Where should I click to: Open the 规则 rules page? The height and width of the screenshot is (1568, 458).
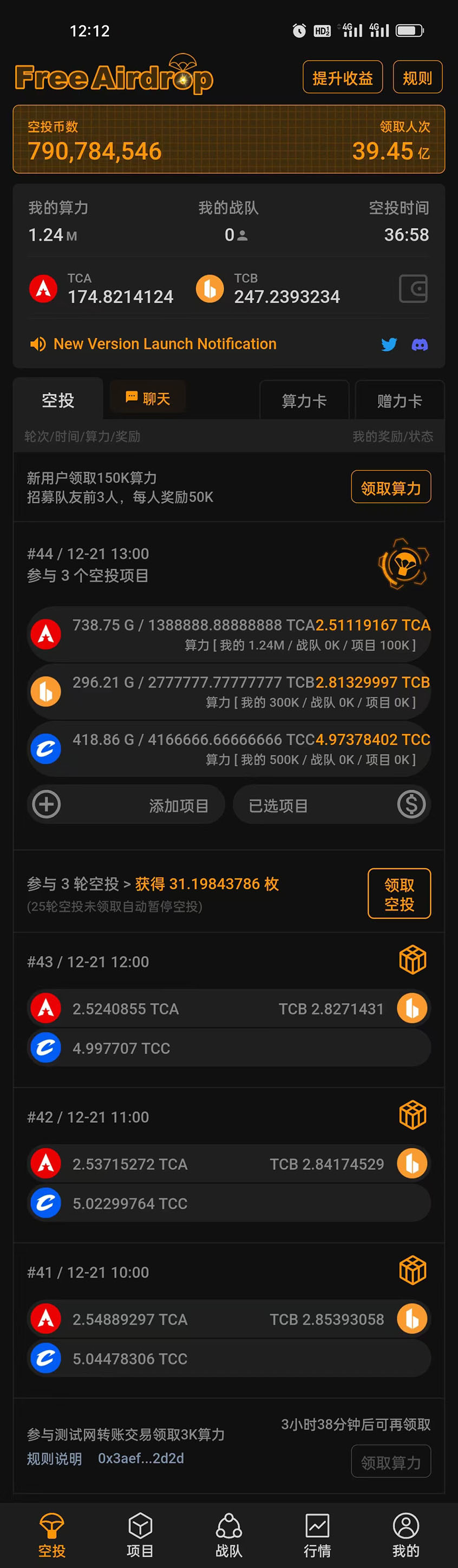(x=417, y=77)
